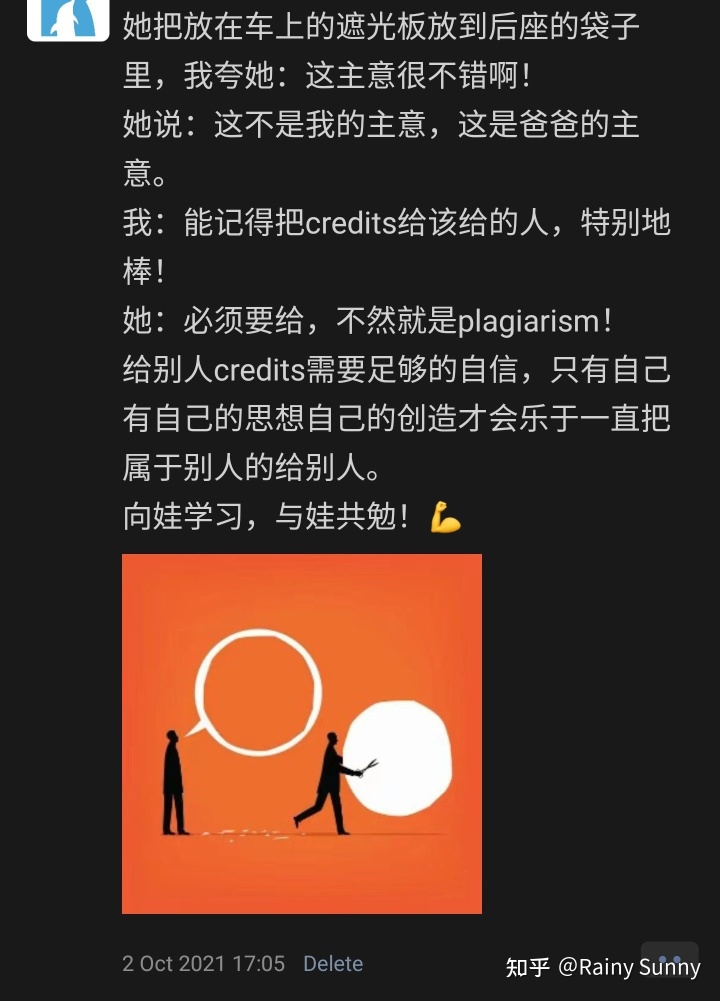Delete this post

333,964
